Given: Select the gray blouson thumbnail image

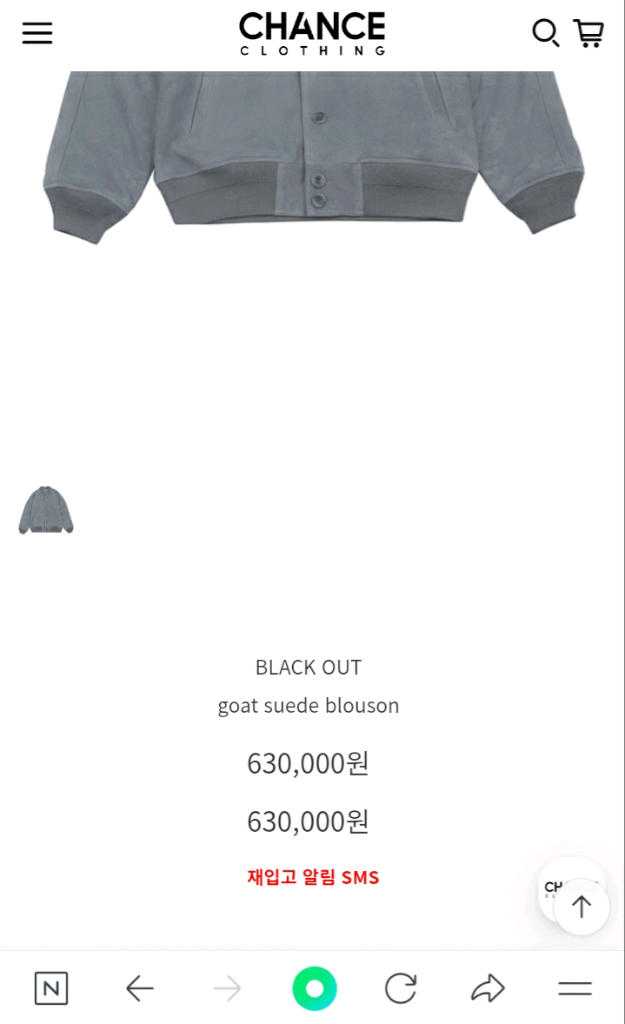Looking at the screenshot, I should click(x=46, y=510).
